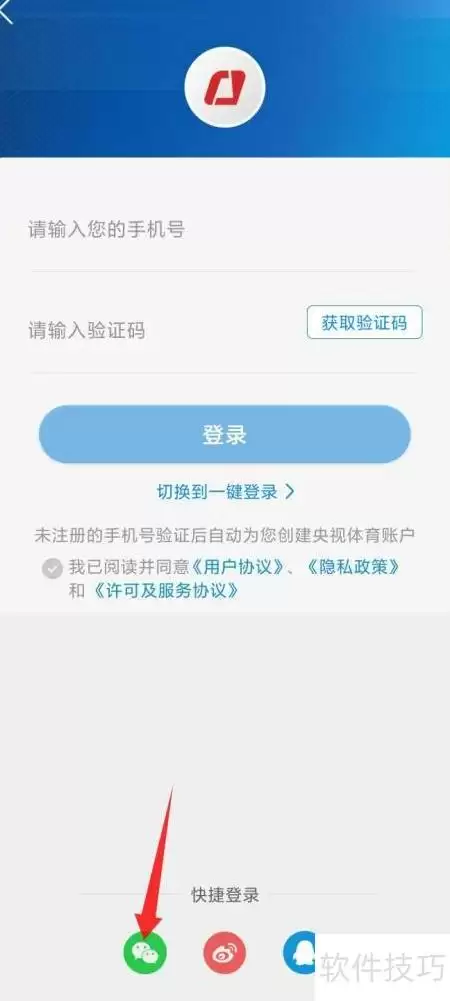Open the 《隐私政策》 link
450x1001 pixels.
[x=353, y=567]
